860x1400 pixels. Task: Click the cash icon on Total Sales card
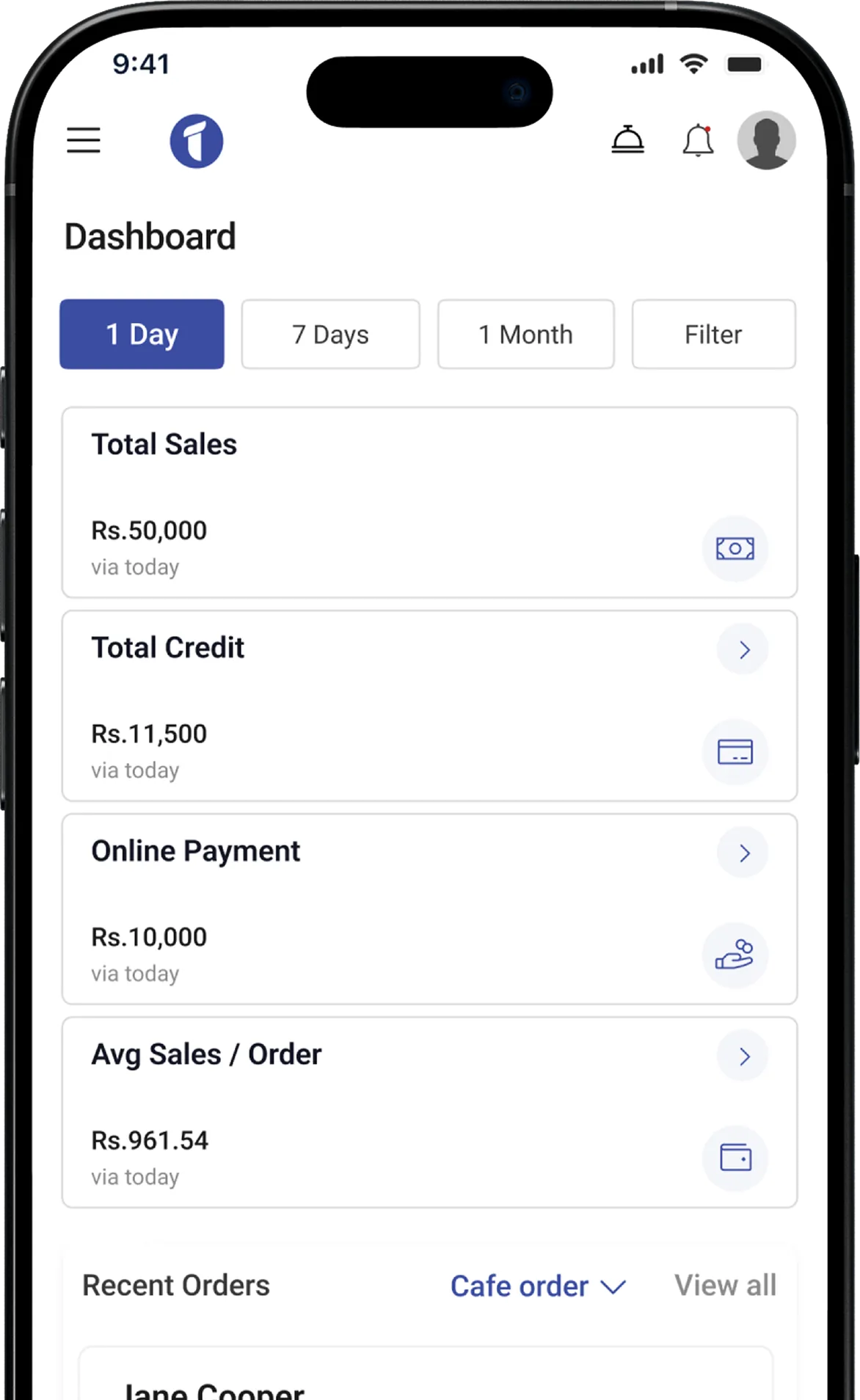735,548
